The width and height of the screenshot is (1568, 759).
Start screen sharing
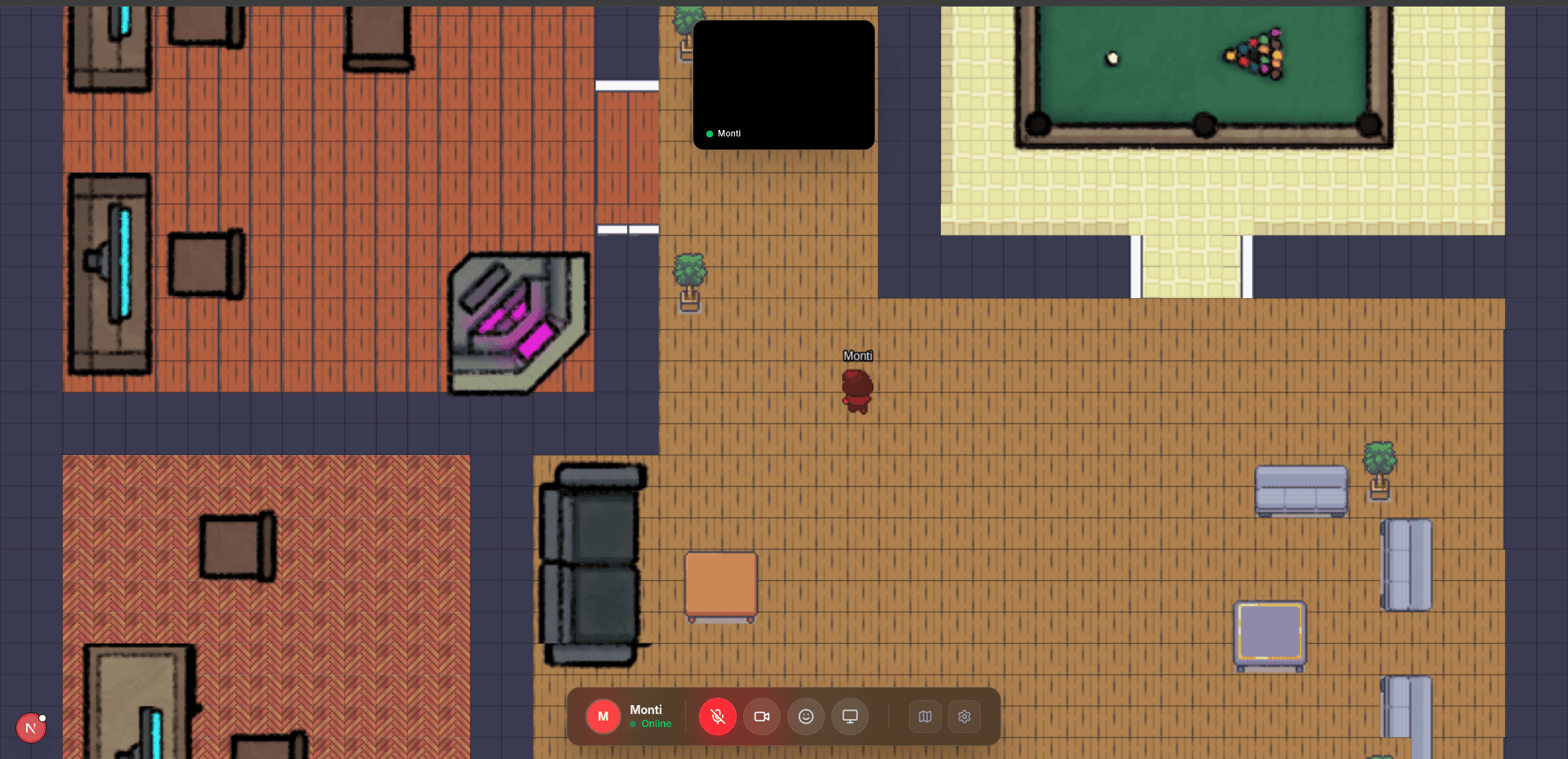849,717
